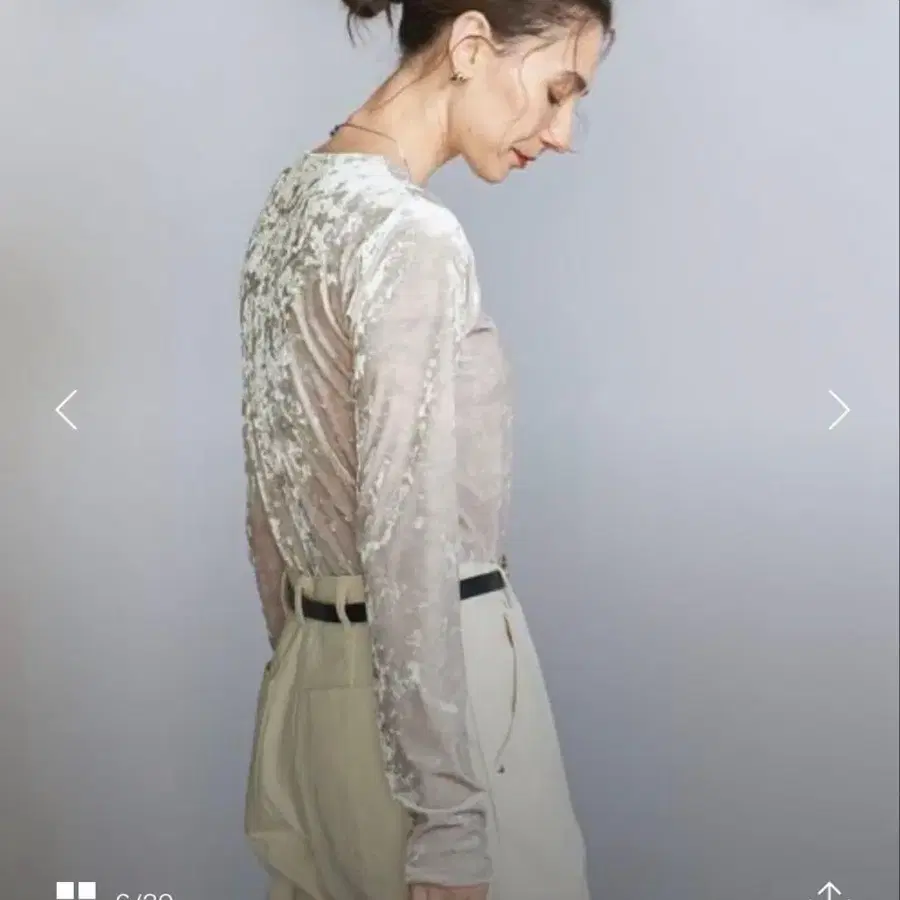Viewport: 900px width, 900px height.
Task: Show the next product photo
Action: (x=838, y=410)
